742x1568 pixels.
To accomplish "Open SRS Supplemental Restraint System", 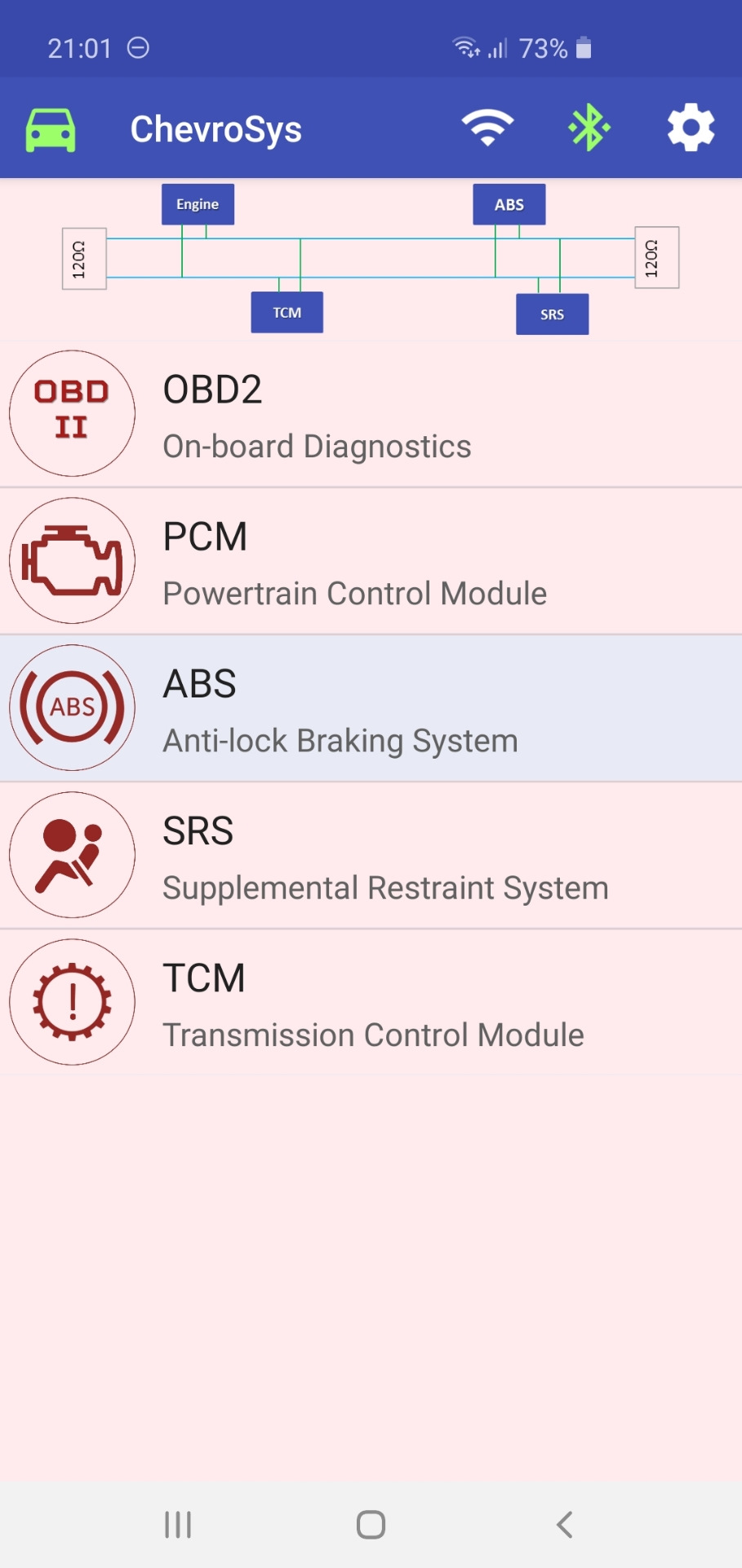I will 371,855.
